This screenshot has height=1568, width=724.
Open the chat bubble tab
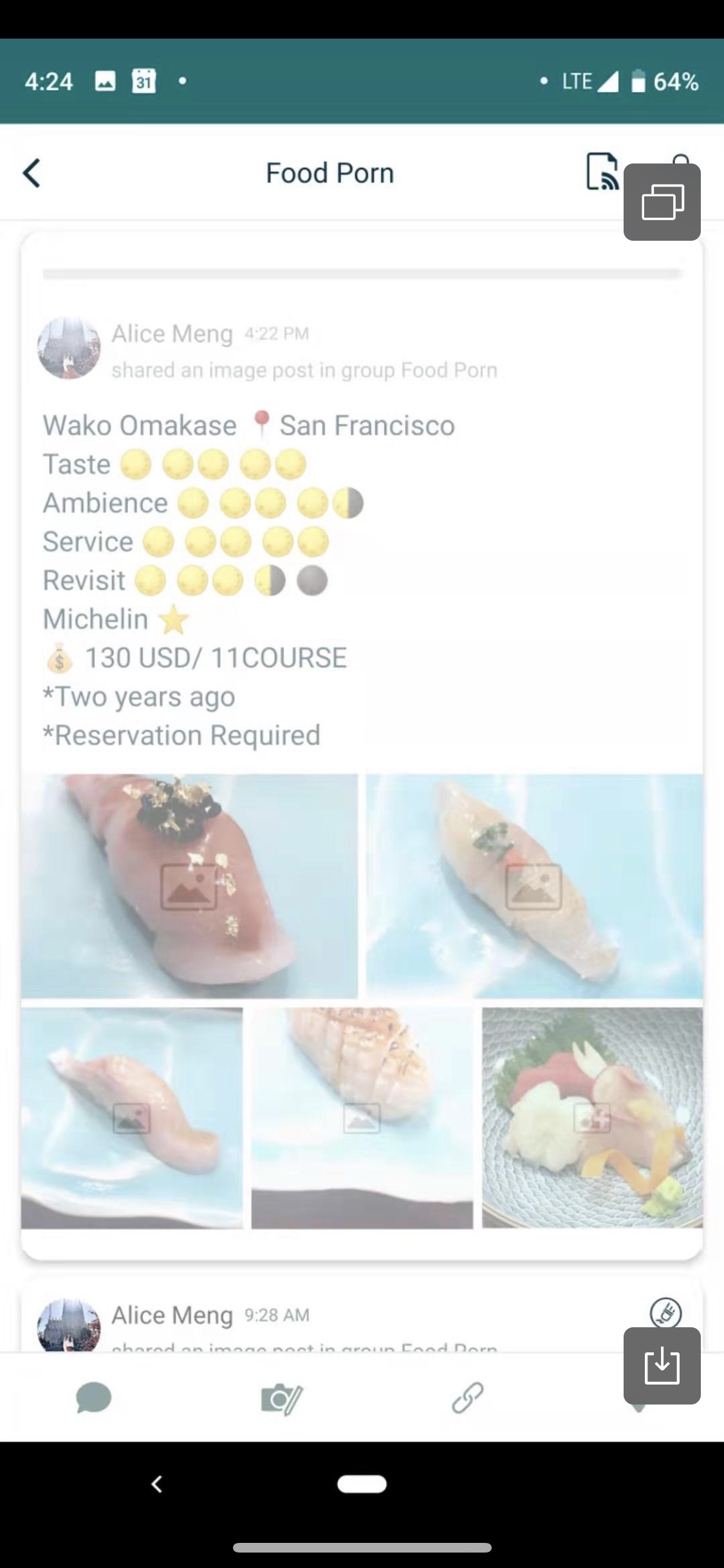pyautogui.click(x=94, y=1398)
